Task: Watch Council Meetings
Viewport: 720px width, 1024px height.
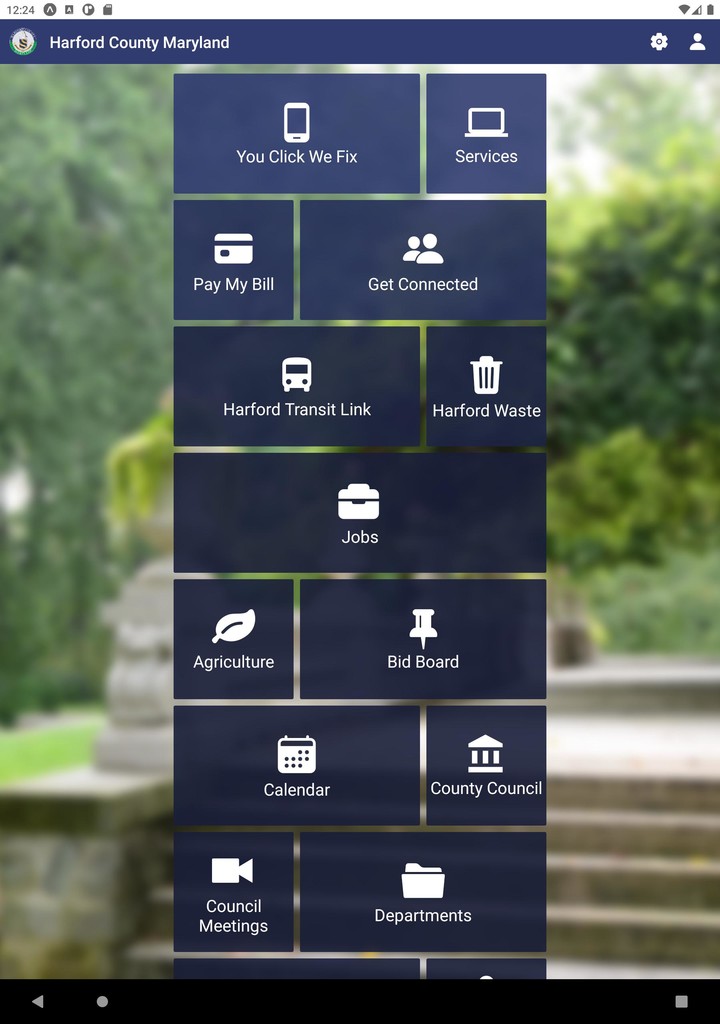Action: (234, 892)
